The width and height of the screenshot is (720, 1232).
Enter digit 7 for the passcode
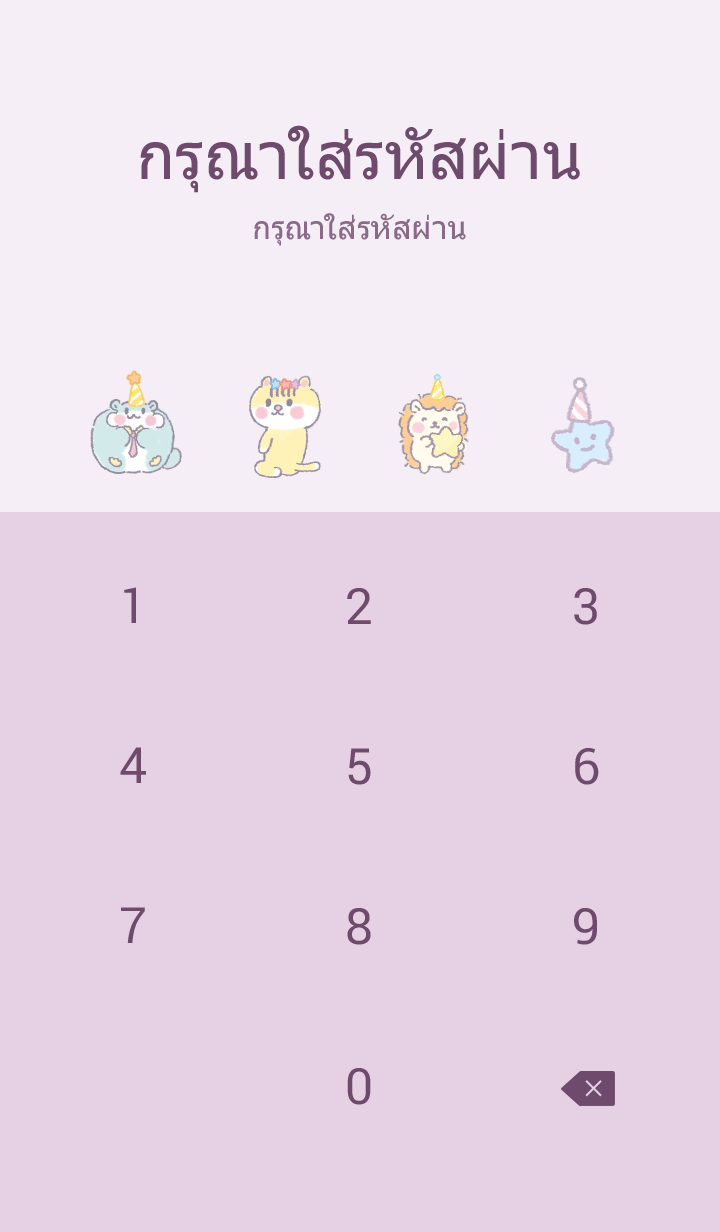tap(132, 927)
